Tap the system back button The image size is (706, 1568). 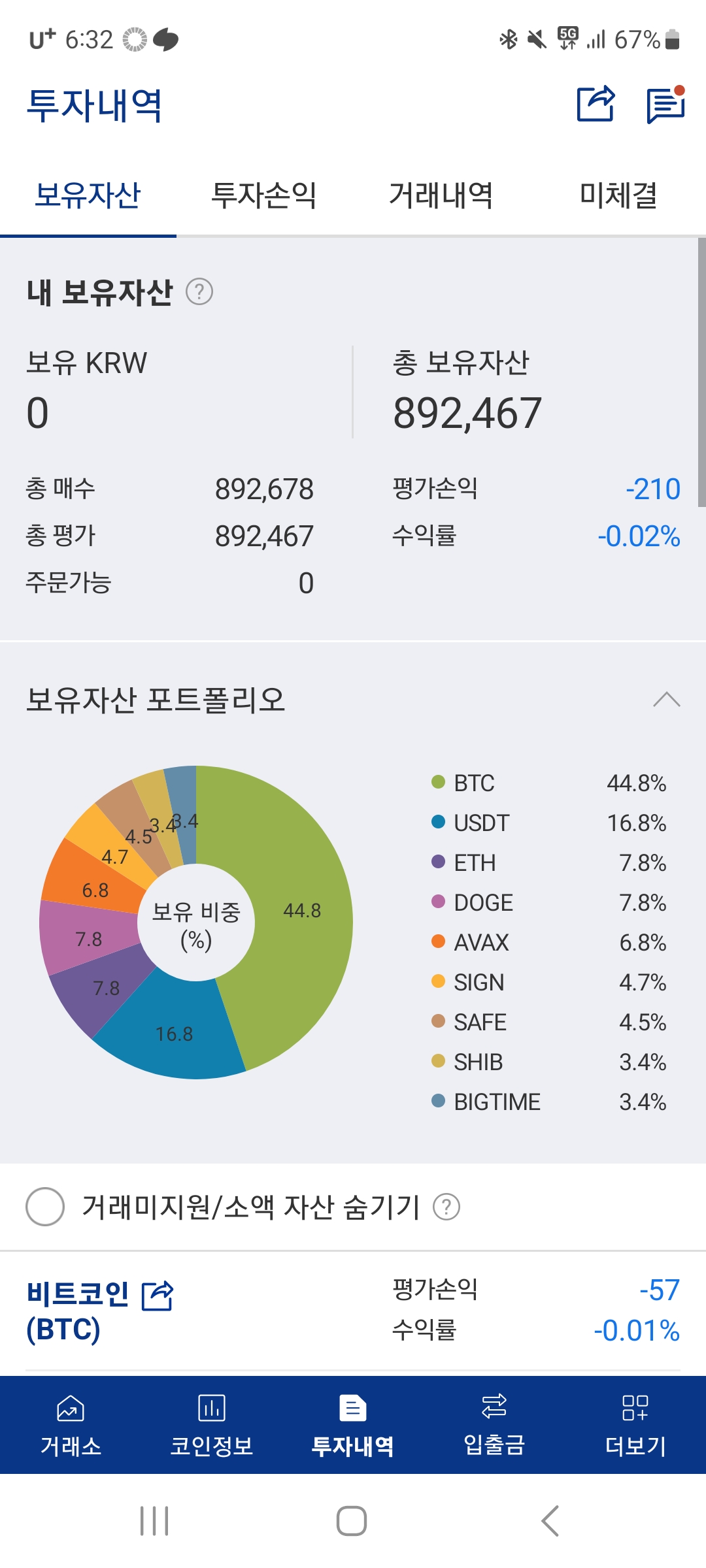coord(550,1521)
